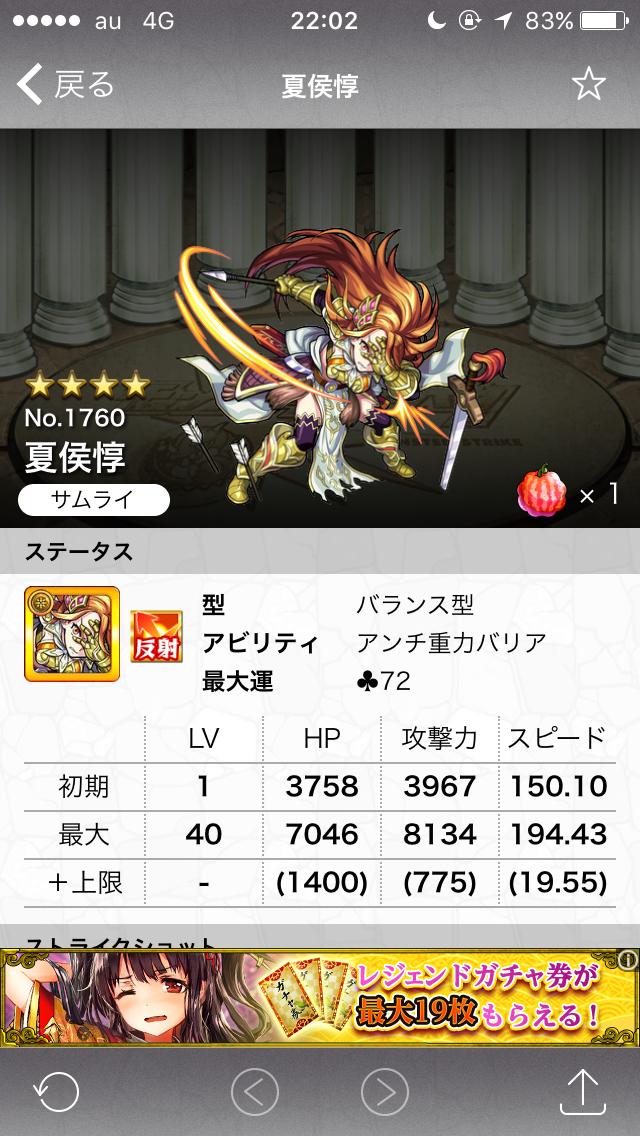Reload the page
Image resolution: width=640 pixels, height=1136 pixels.
[x=55, y=1091]
